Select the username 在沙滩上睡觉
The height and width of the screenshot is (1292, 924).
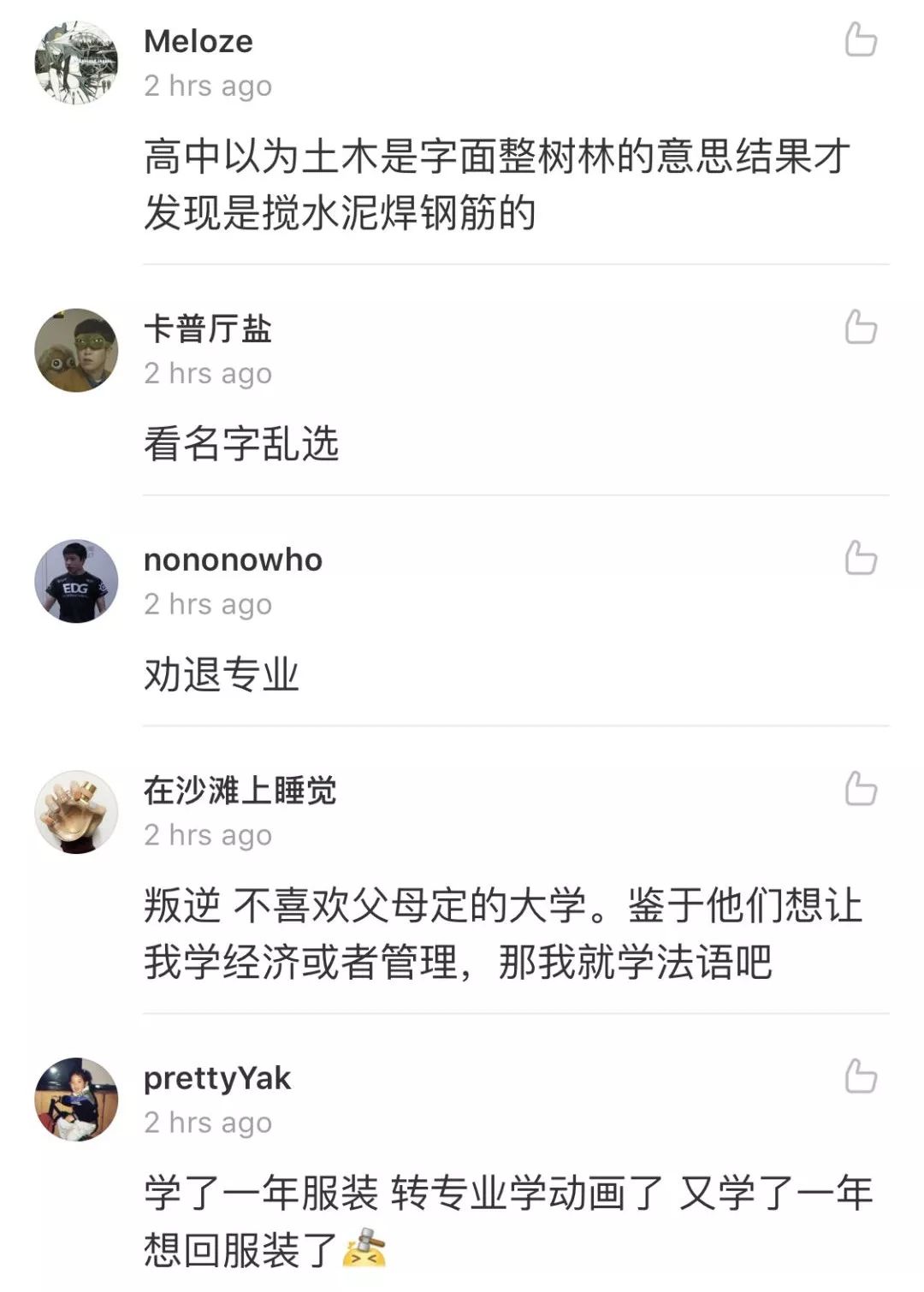tap(240, 793)
